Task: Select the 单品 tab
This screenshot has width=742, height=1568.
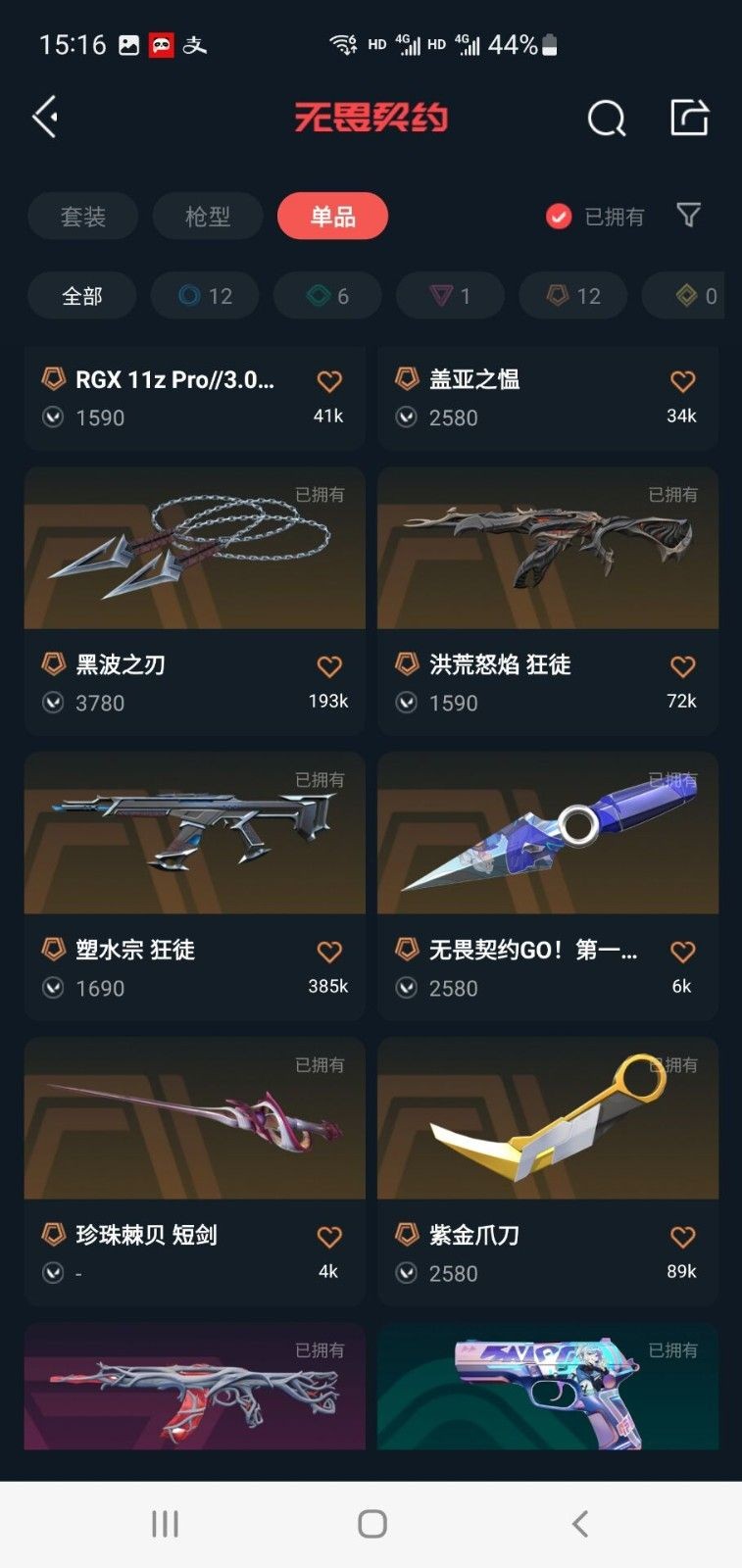Action: (332, 217)
